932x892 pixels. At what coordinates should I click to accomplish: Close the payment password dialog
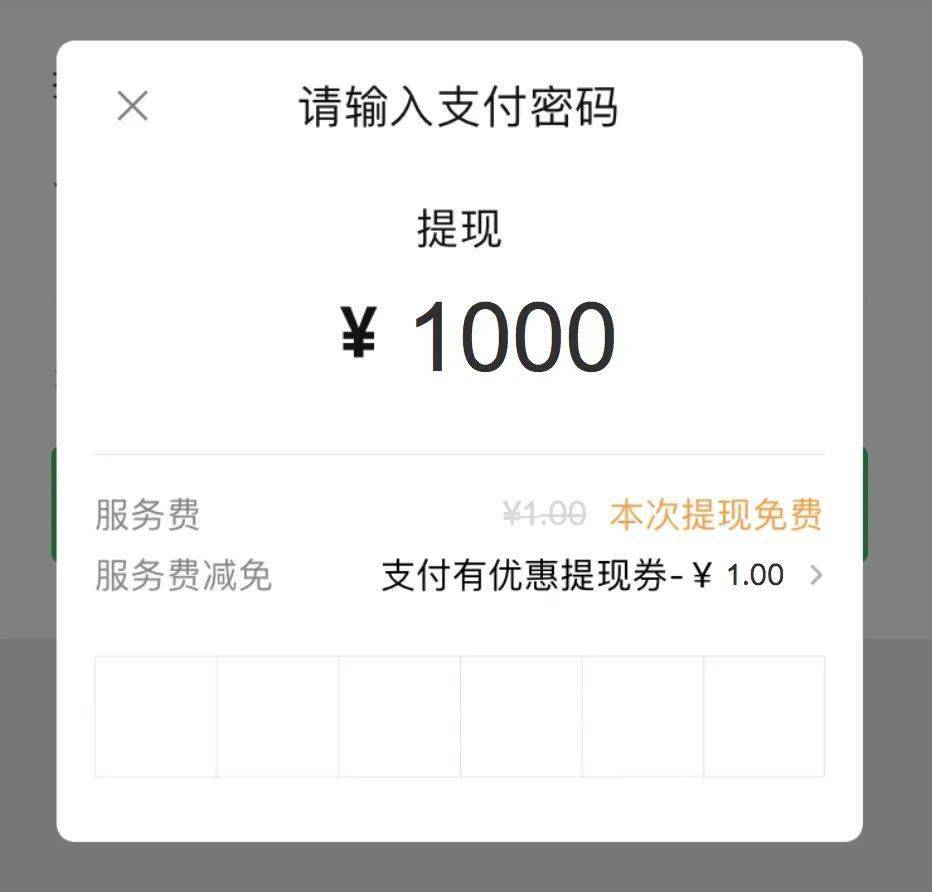tap(132, 106)
